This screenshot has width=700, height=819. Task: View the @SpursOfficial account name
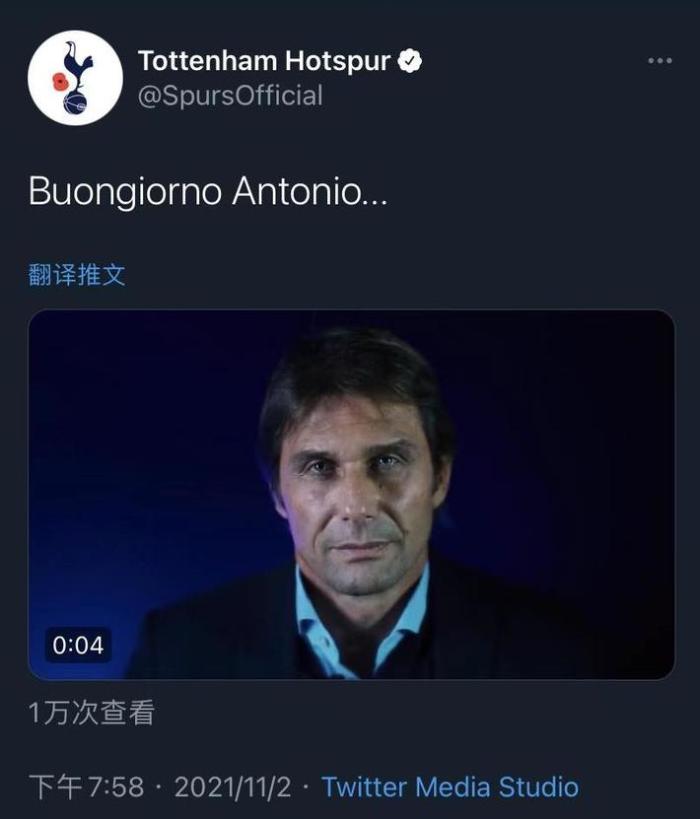pos(230,97)
